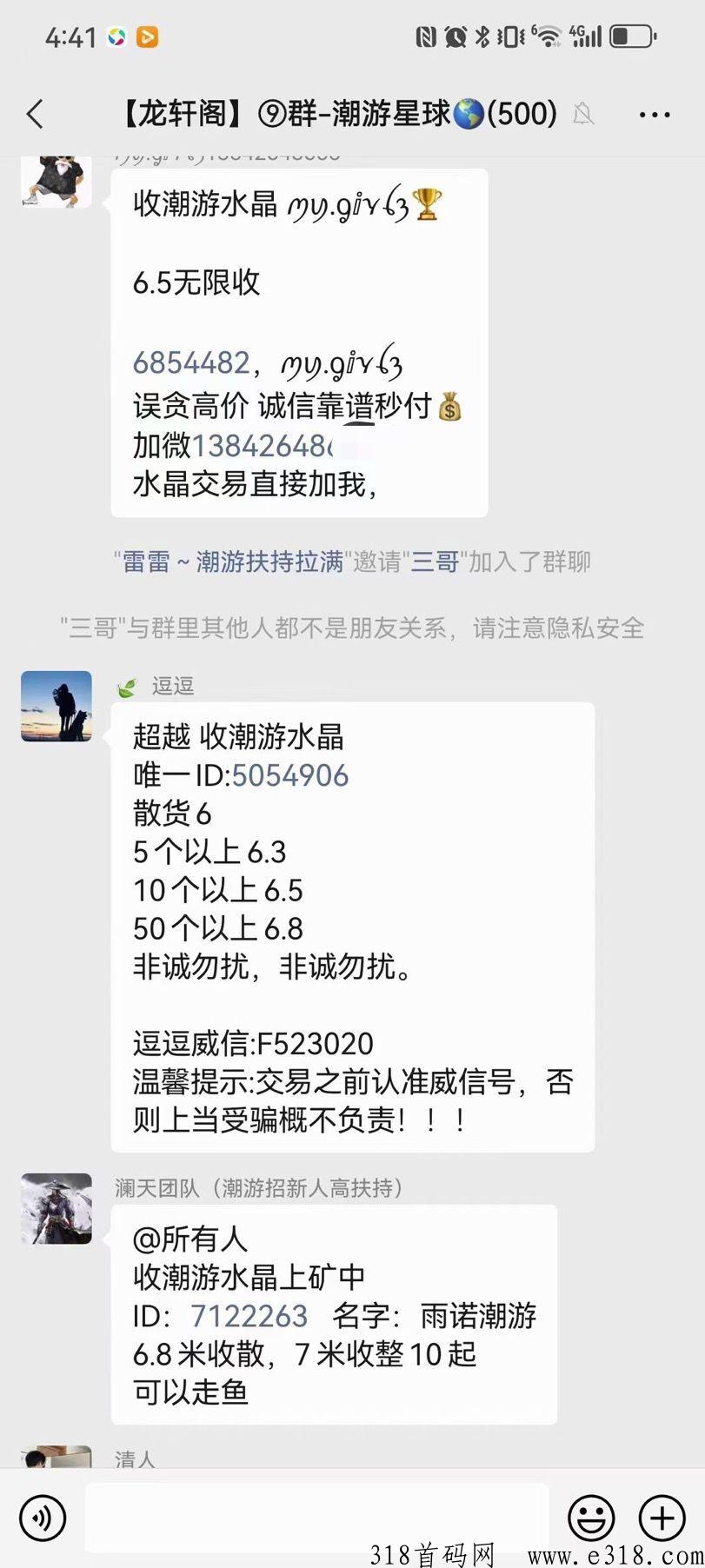705x1568 pixels.
Task: Open 逗逗's profile avatar
Action: pos(57,706)
